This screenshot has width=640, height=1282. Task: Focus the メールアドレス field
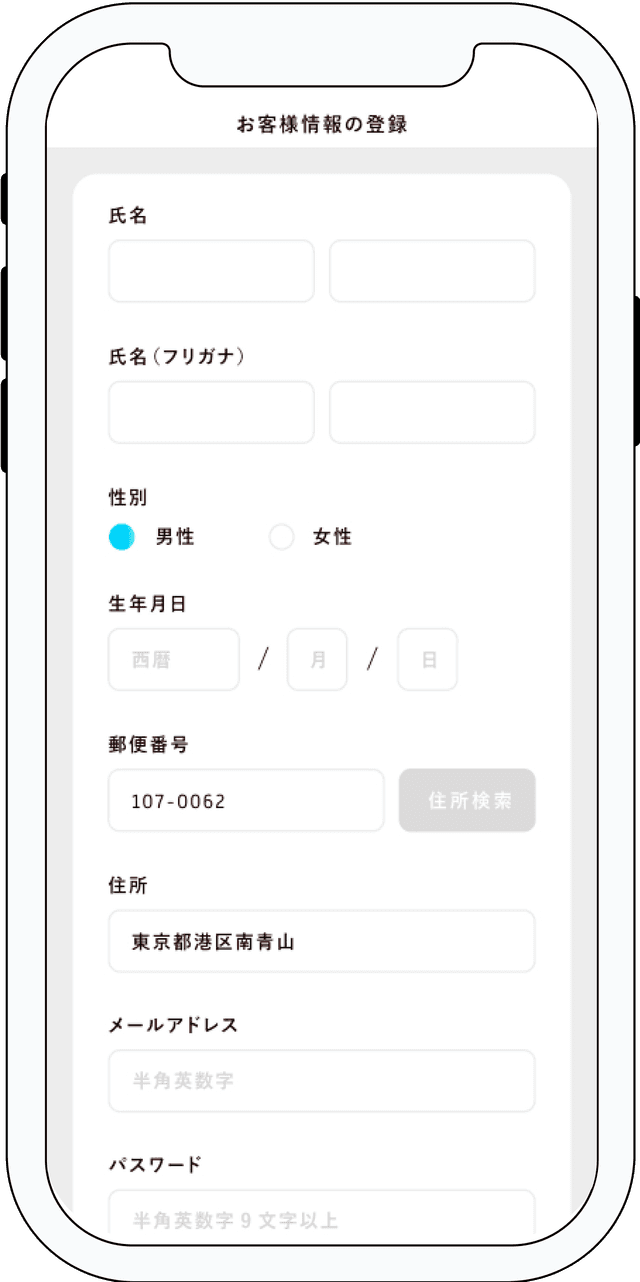coord(321,1081)
